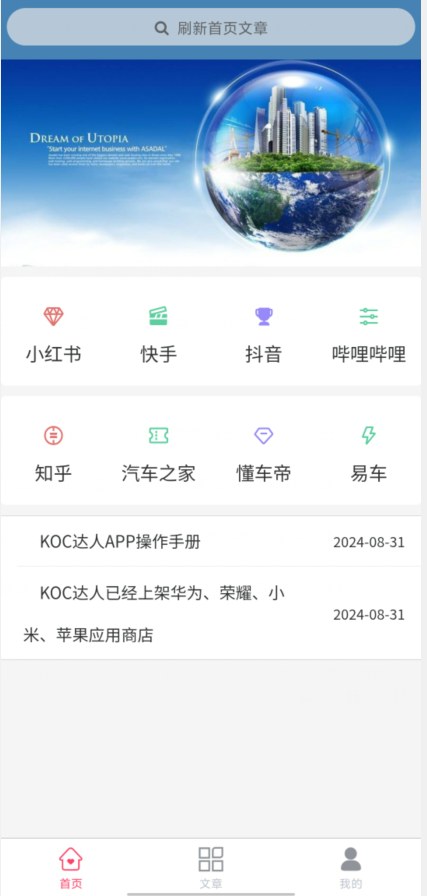Tap the search box to refresh homepage articles
Screen dimensions: 427x896
click(211, 27)
